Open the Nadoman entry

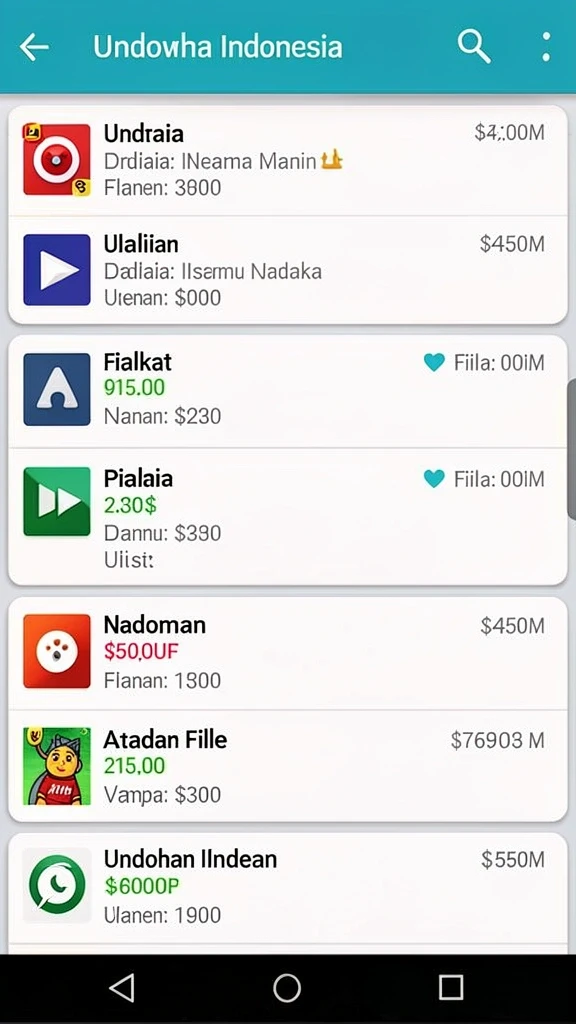(287, 653)
